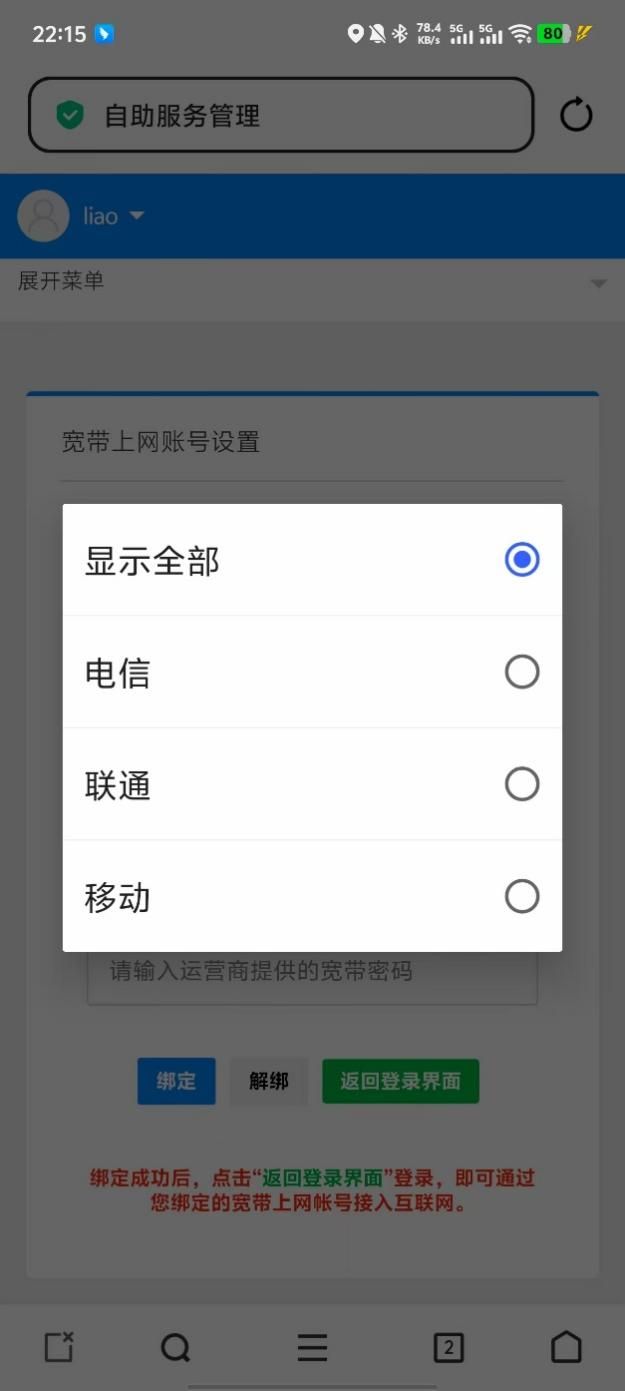Image resolution: width=625 pixels, height=1391 pixels.
Task: Tap the 自助服务管理 address bar
Action: 280,115
